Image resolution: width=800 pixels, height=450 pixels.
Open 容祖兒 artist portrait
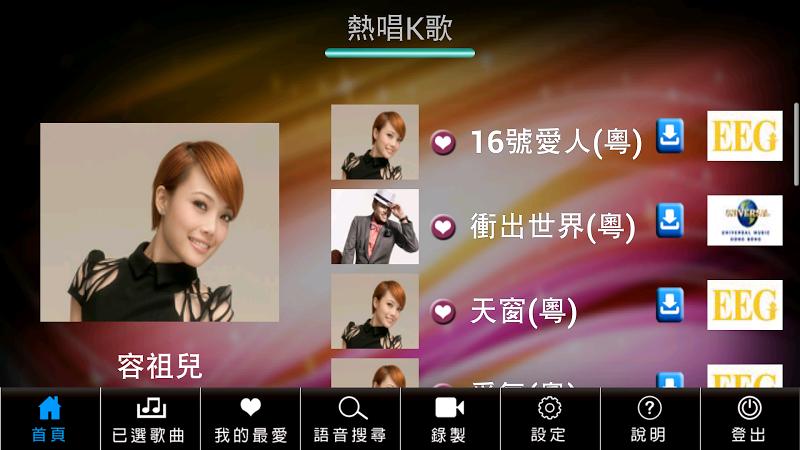[x=159, y=222]
